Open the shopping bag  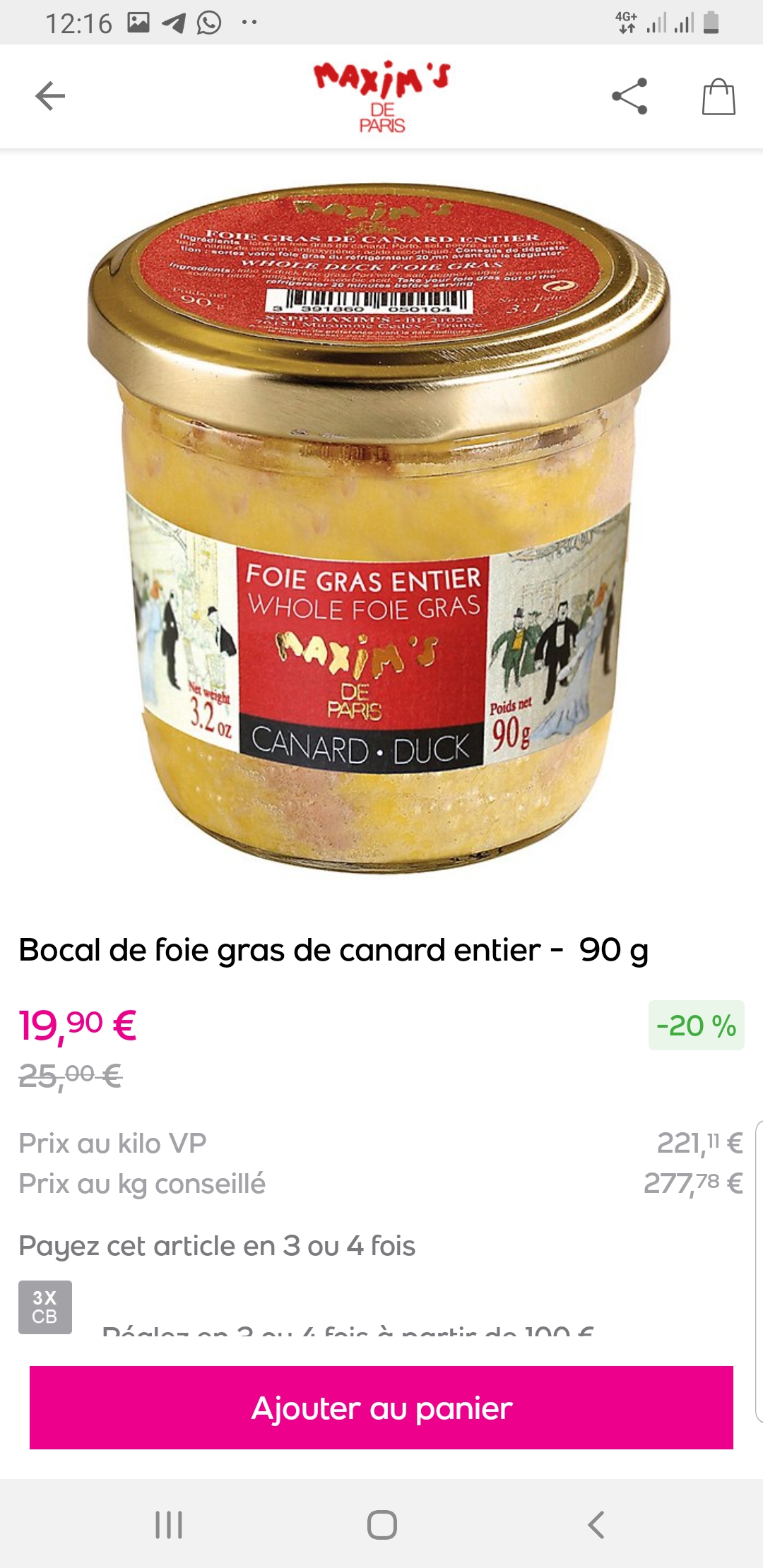pos(718,96)
